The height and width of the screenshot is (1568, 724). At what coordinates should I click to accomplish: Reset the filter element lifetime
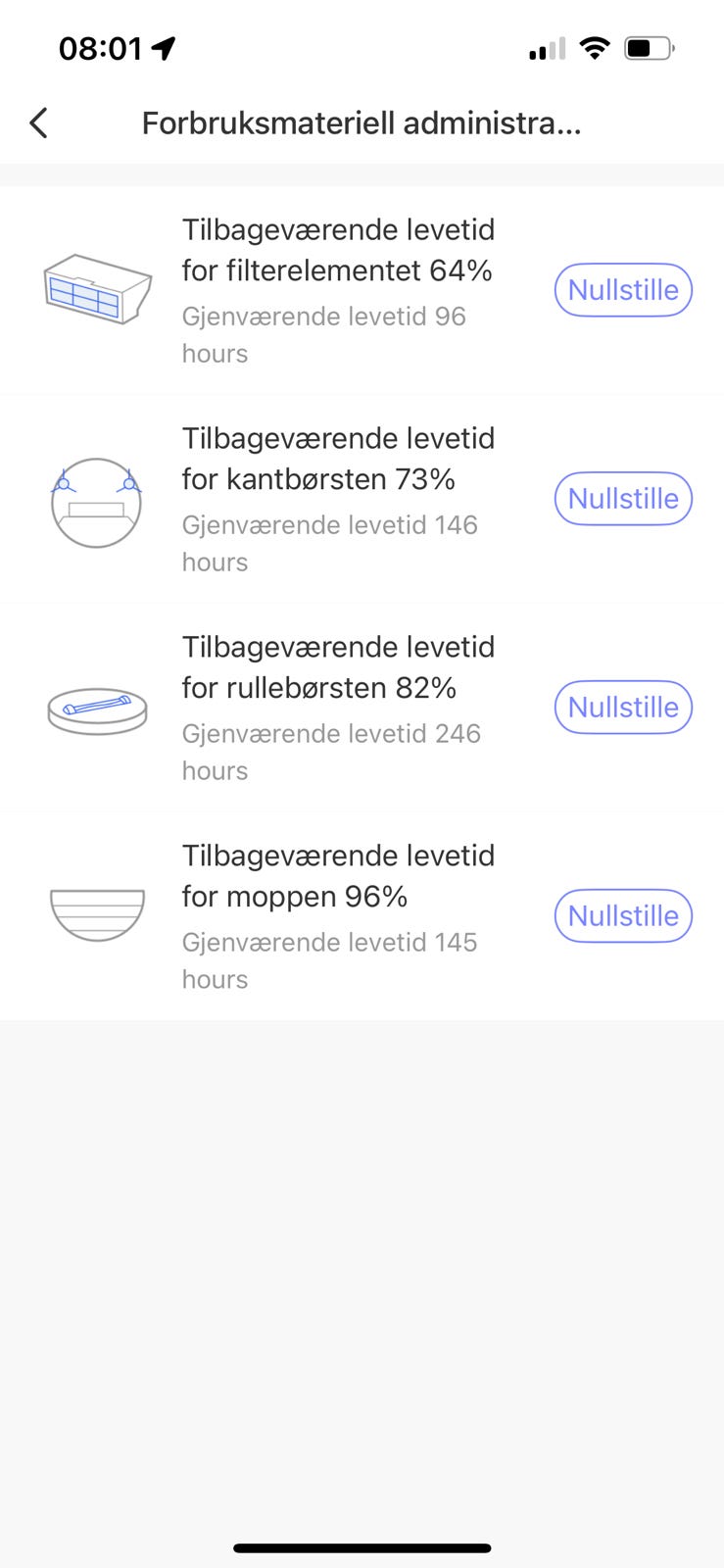(x=623, y=290)
